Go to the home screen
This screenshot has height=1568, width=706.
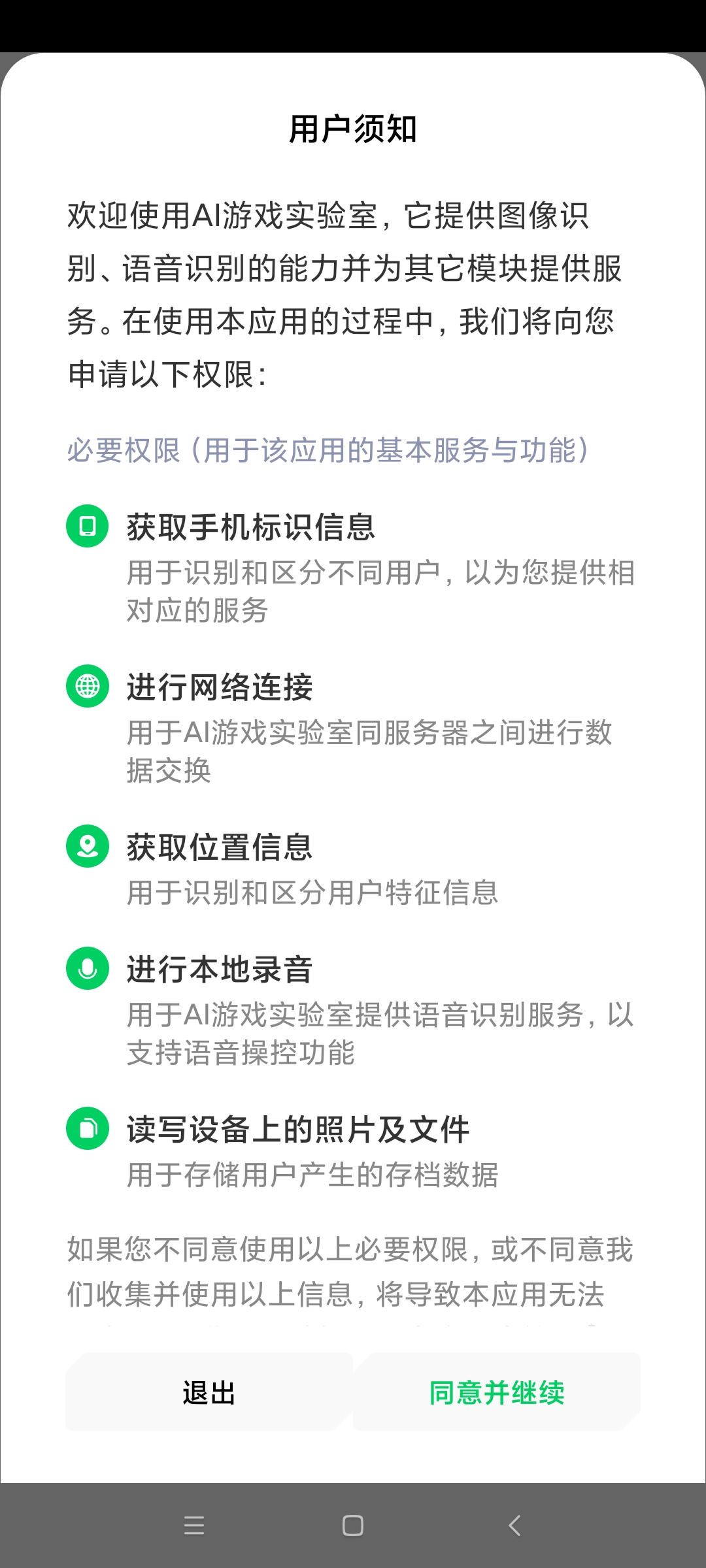click(x=353, y=1526)
